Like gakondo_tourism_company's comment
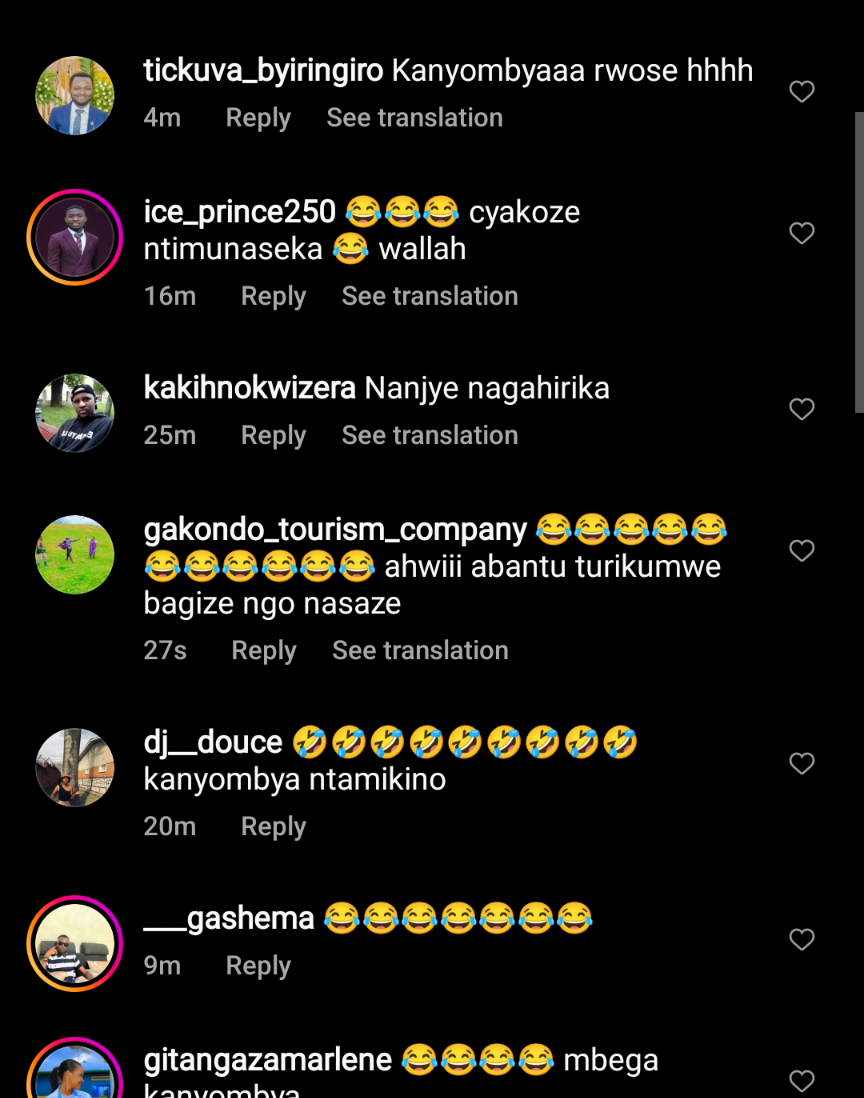The width and height of the screenshot is (864, 1098). click(x=802, y=551)
